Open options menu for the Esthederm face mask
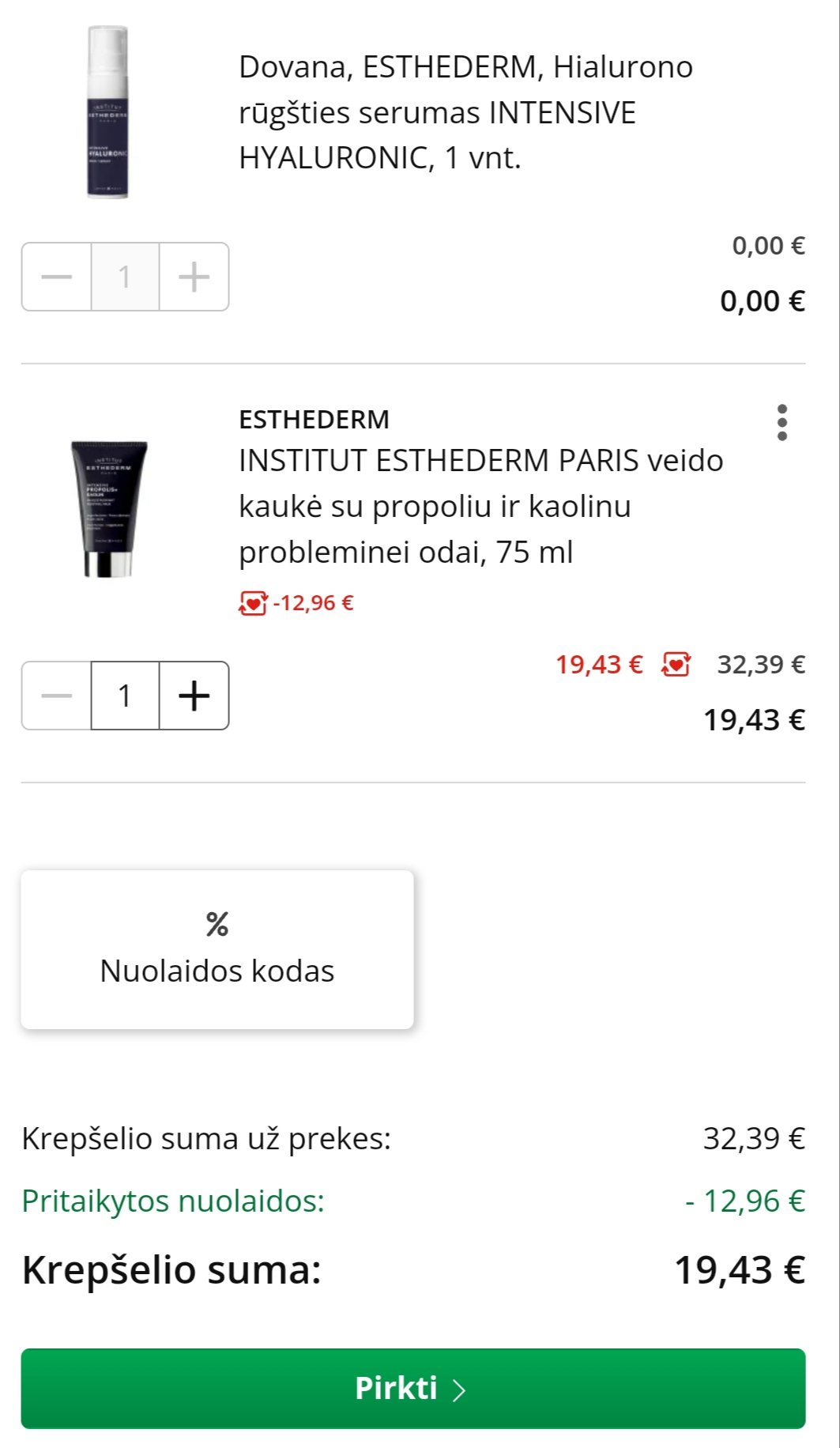 pyautogui.click(x=782, y=423)
